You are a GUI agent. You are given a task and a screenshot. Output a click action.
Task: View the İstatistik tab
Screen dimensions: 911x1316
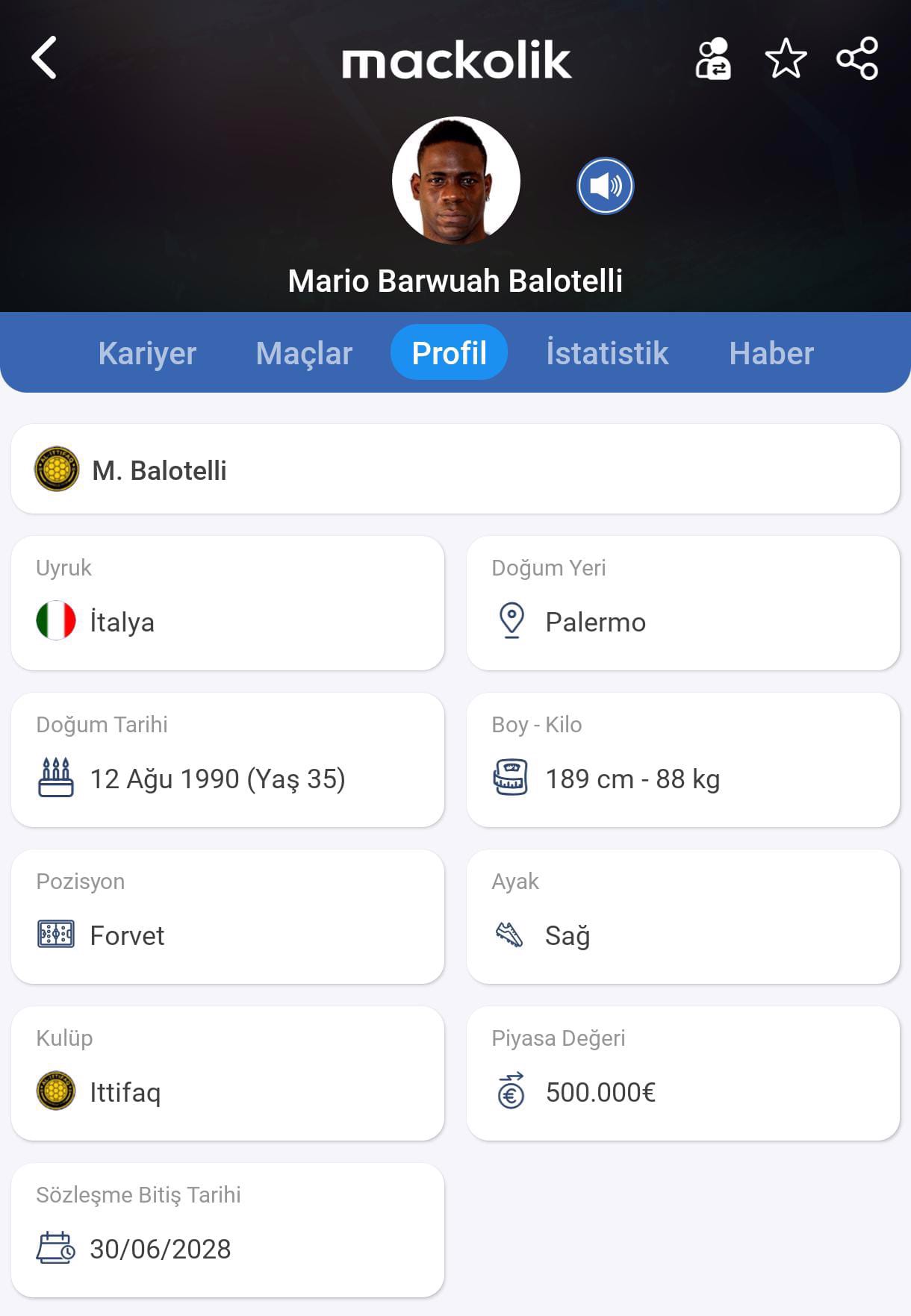[x=607, y=353]
